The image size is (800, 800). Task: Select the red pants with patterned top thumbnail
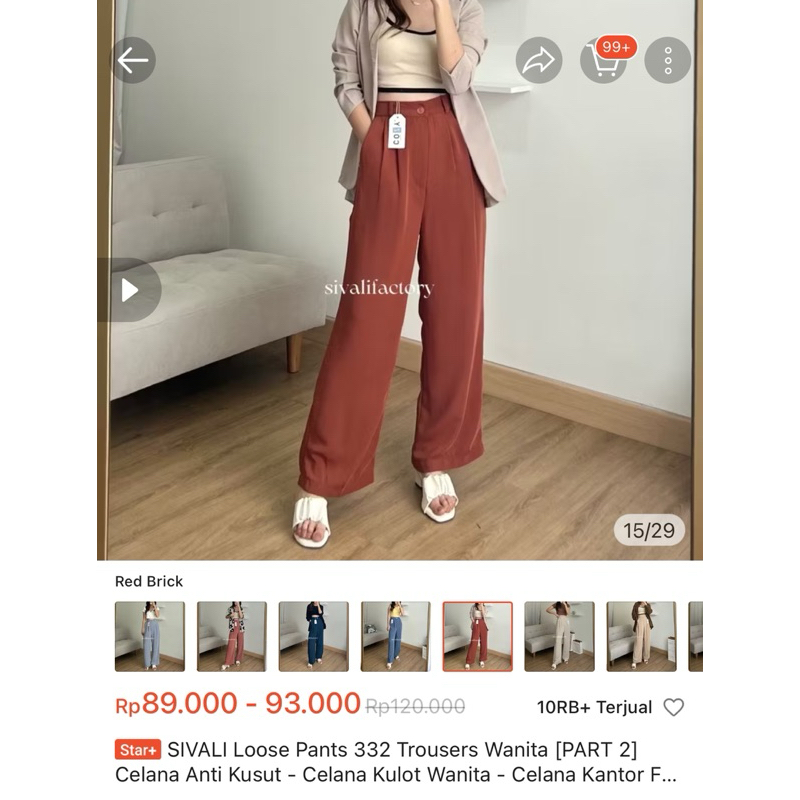coord(232,636)
